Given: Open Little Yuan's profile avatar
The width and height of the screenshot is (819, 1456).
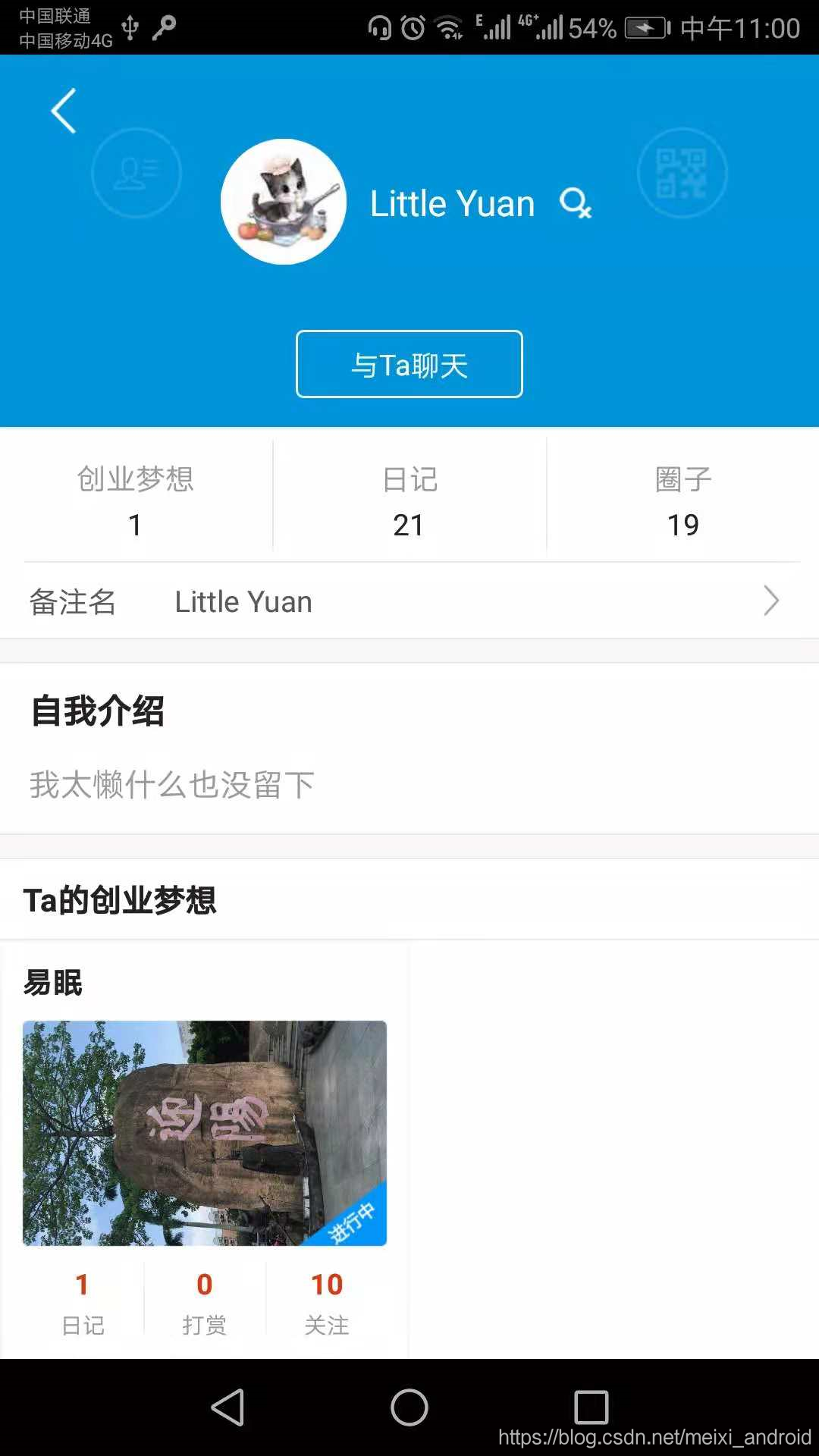Looking at the screenshot, I should 284,202.
